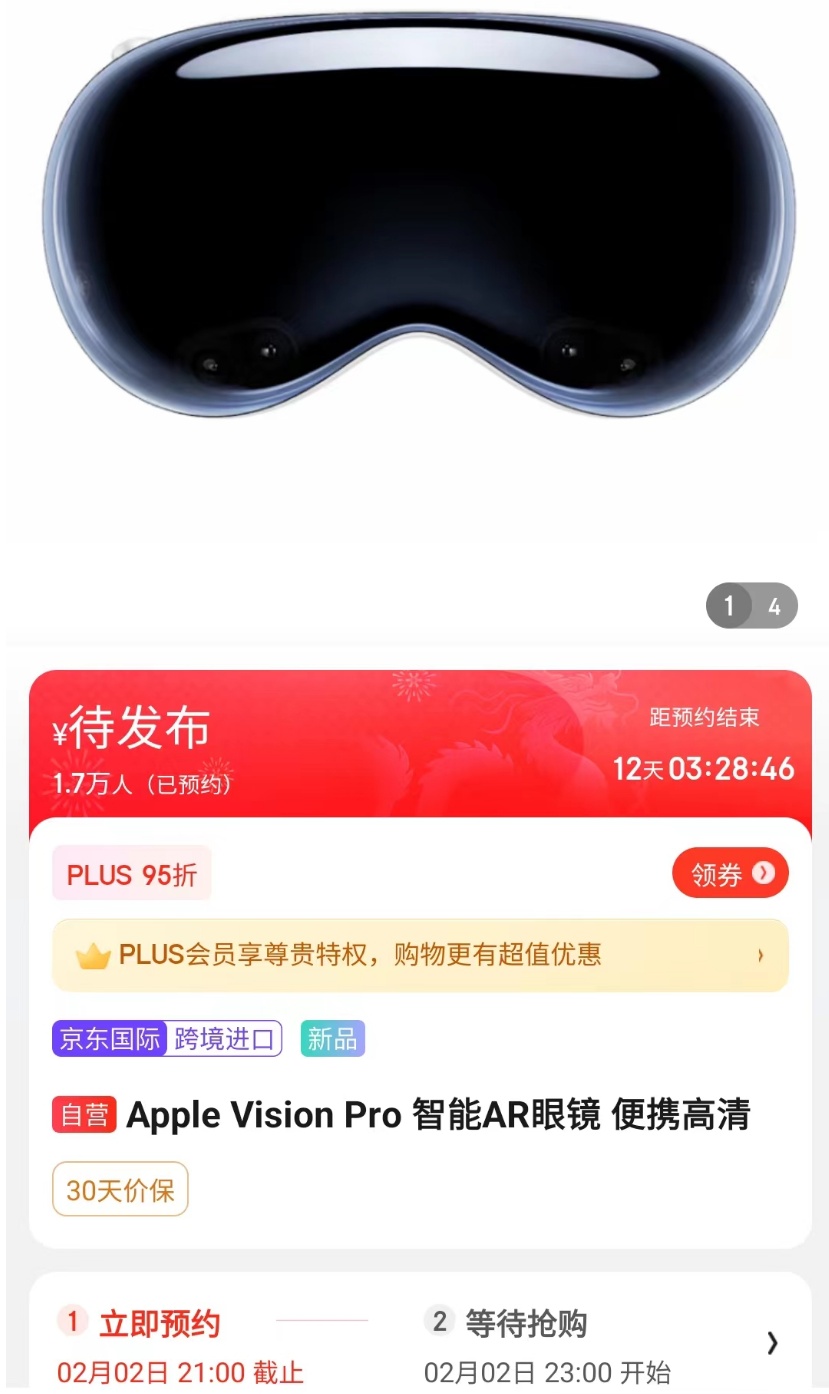Expand the reservation steps chevron
Viewport: 829px width, 1394px height.
pyautogui.click(x=772, y=1342)
